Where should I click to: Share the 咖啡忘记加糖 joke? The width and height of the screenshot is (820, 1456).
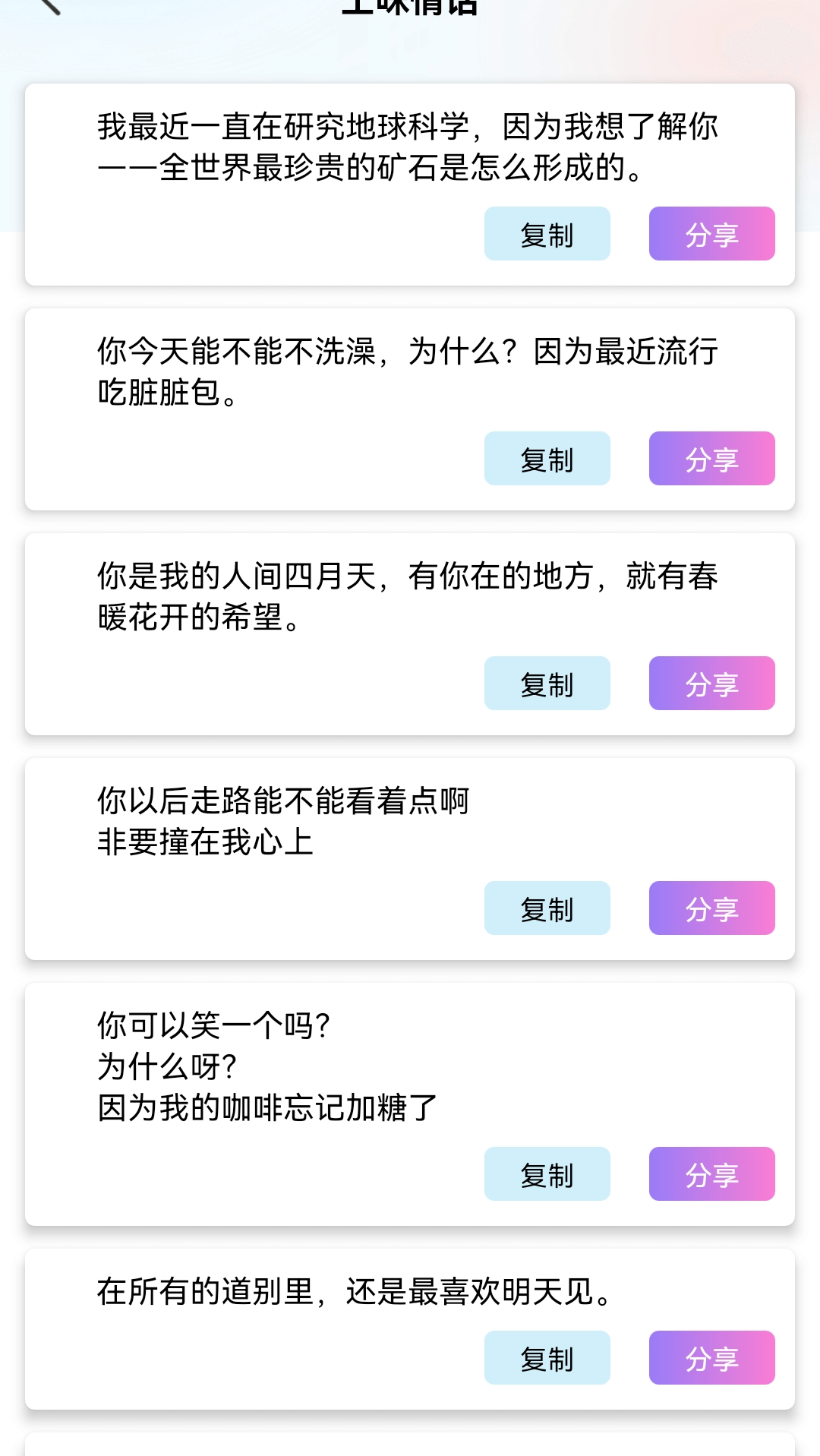pyautogui.click(x=711, y=1174)
